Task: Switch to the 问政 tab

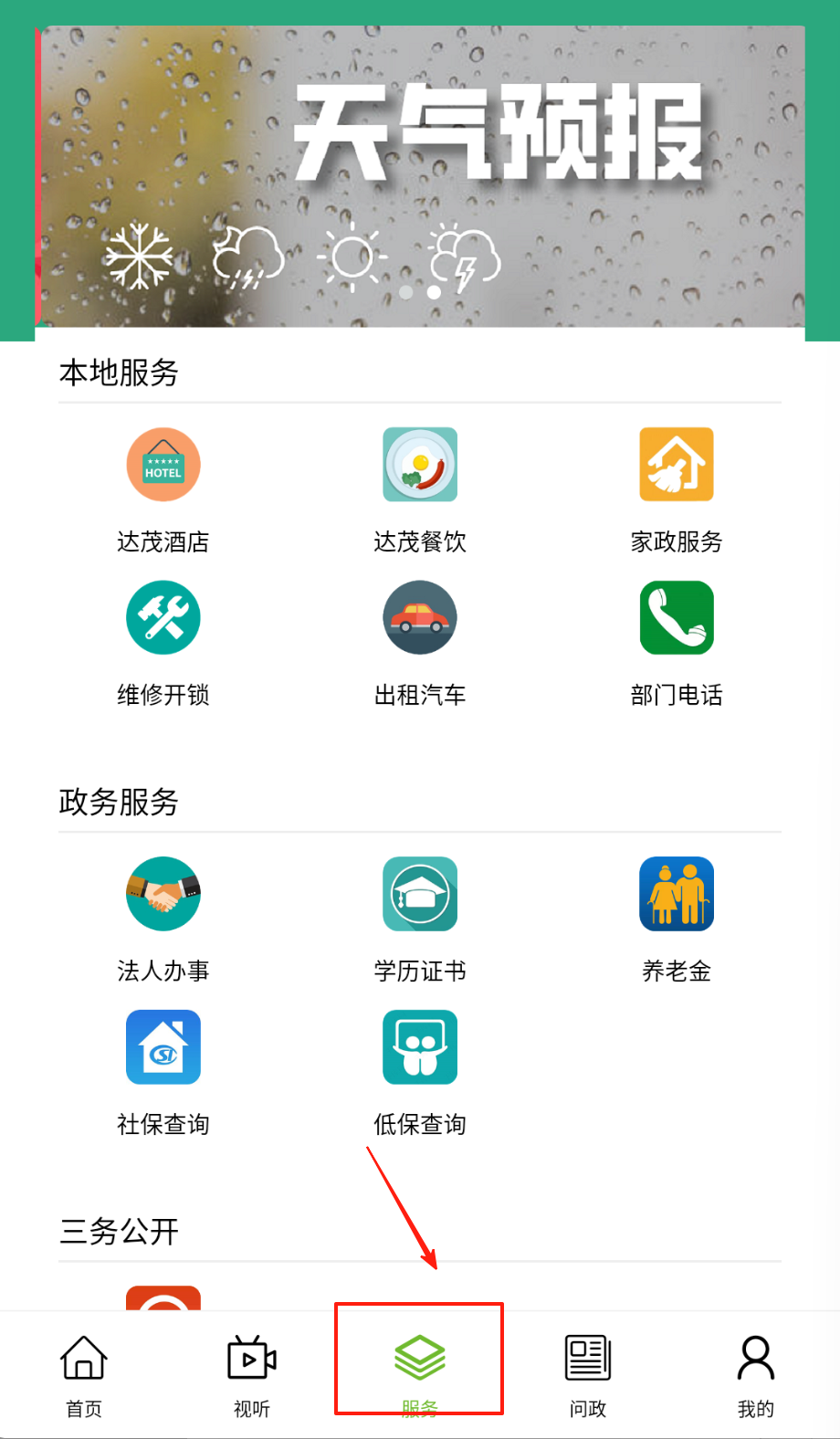Action: [588, 1374]
